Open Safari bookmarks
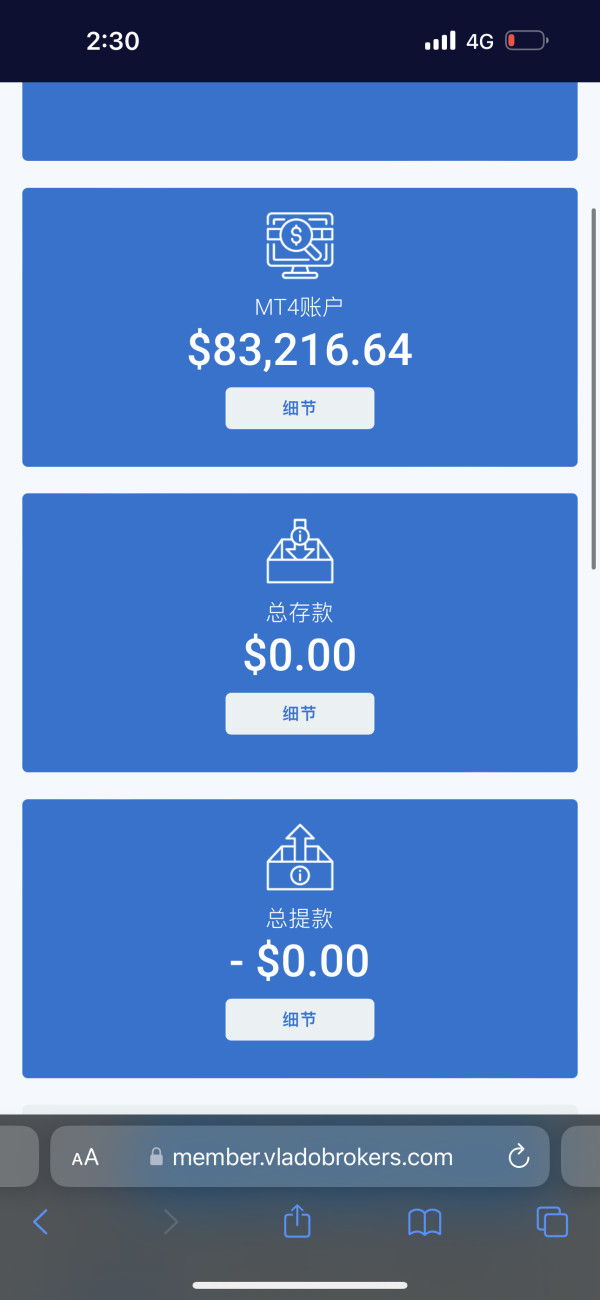Screen dimensions: 600x1300 point(425,1222)
